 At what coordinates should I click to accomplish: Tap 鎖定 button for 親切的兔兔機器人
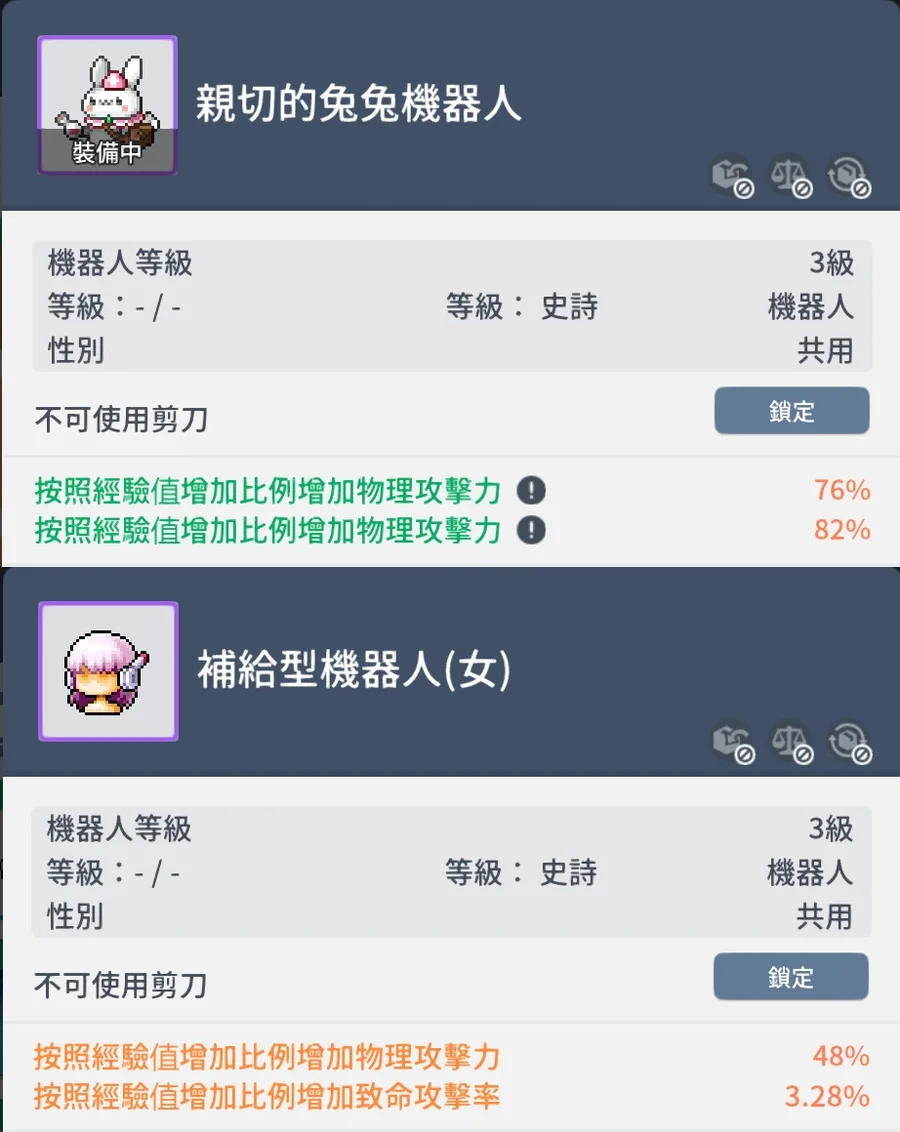pyautogui.click(x=791, y=411)
